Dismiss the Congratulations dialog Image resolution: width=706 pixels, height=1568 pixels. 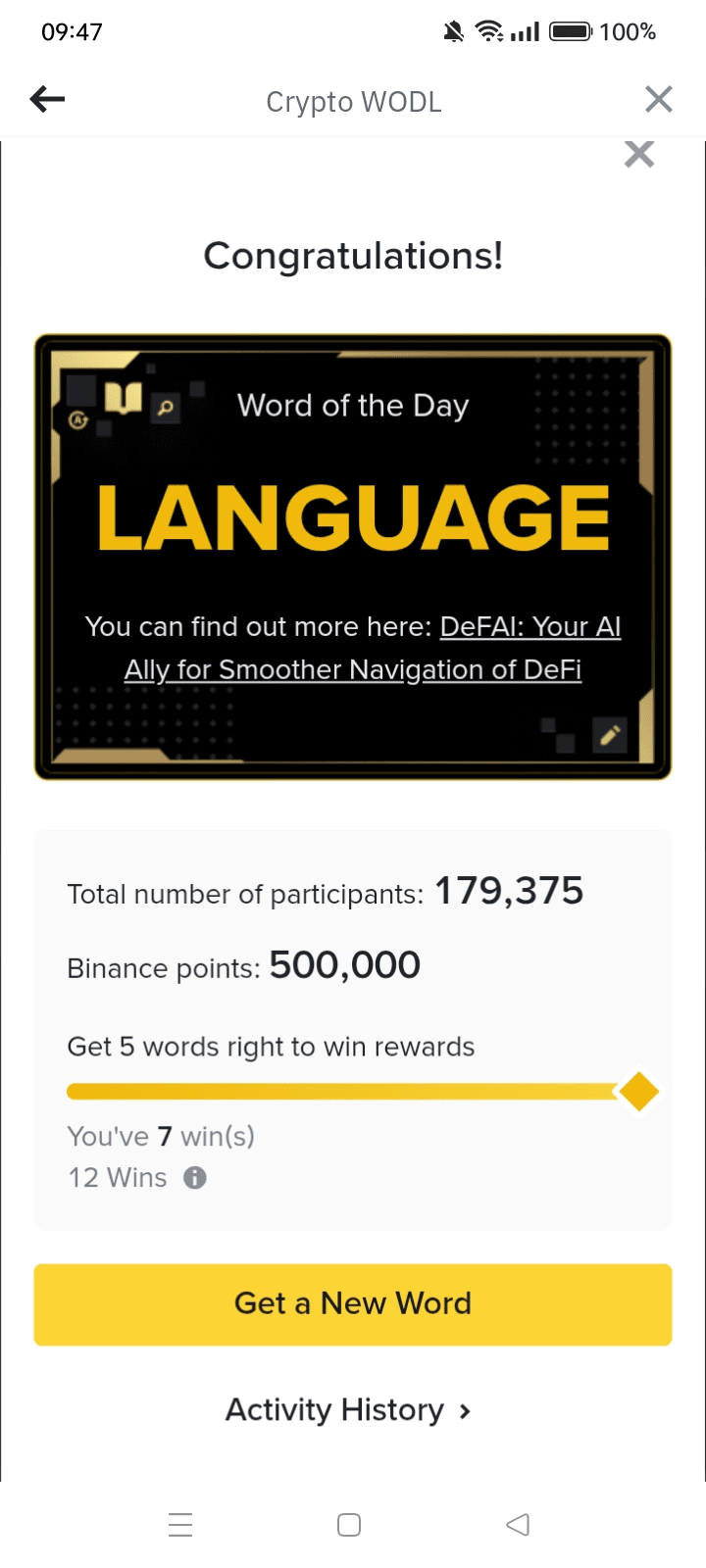(638, 154)
